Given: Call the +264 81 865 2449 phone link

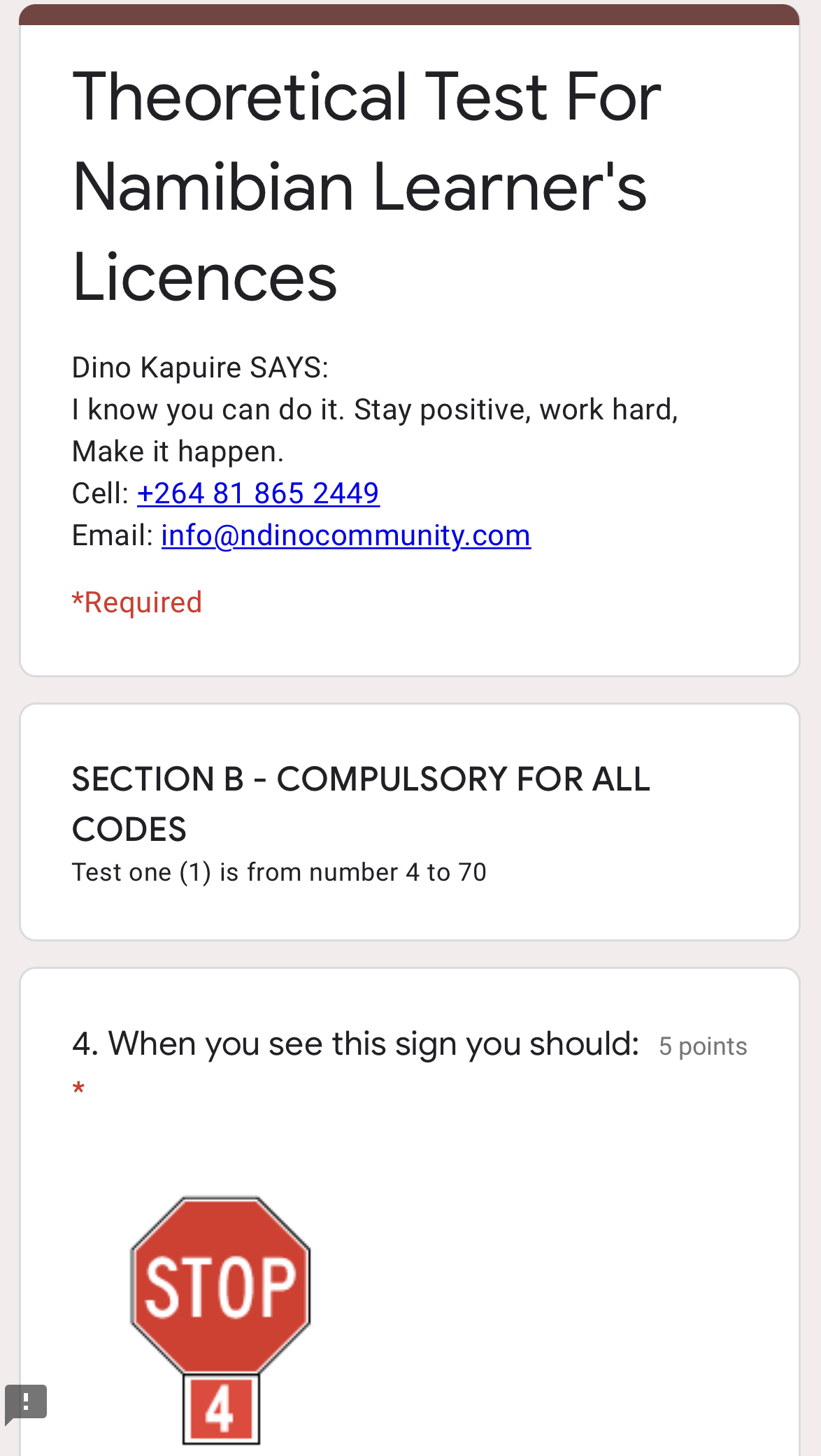Looking at the screenshot, I should (x=258, y=493).
